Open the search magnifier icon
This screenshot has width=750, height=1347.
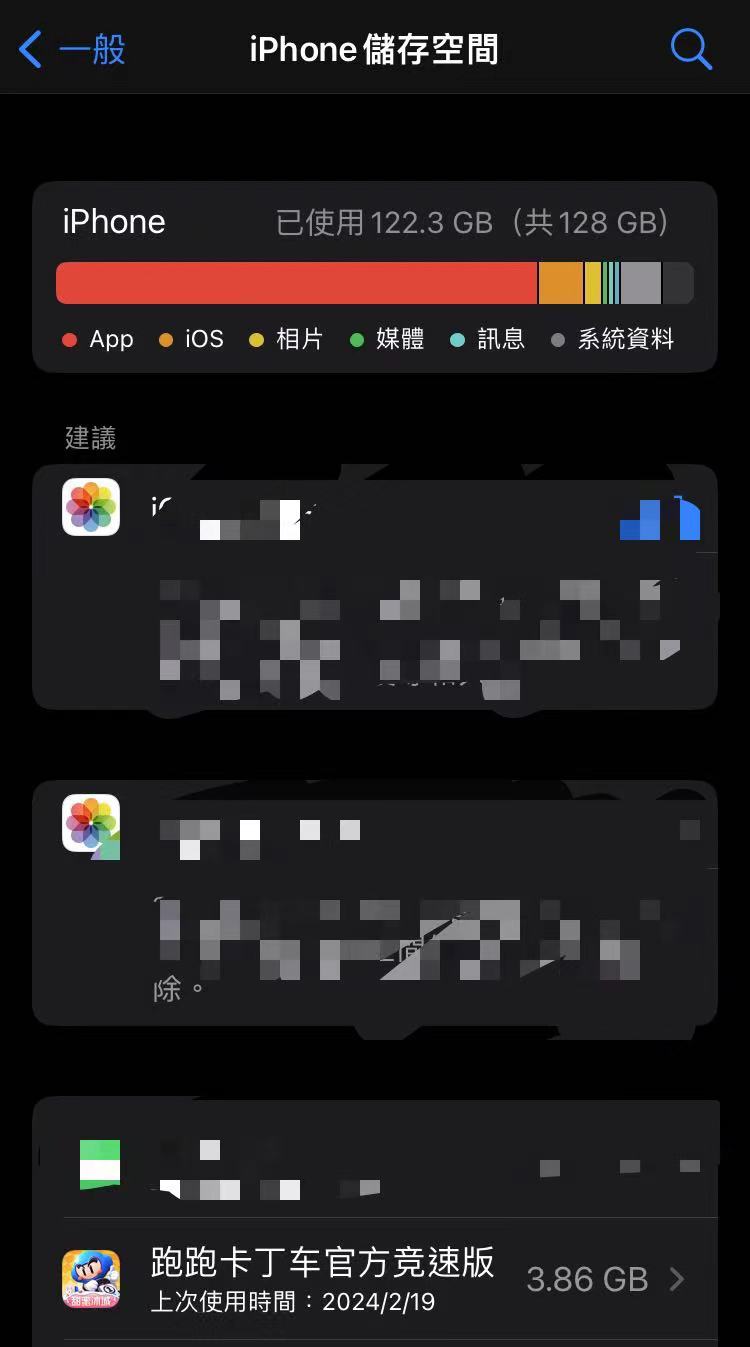pos(690,48)
